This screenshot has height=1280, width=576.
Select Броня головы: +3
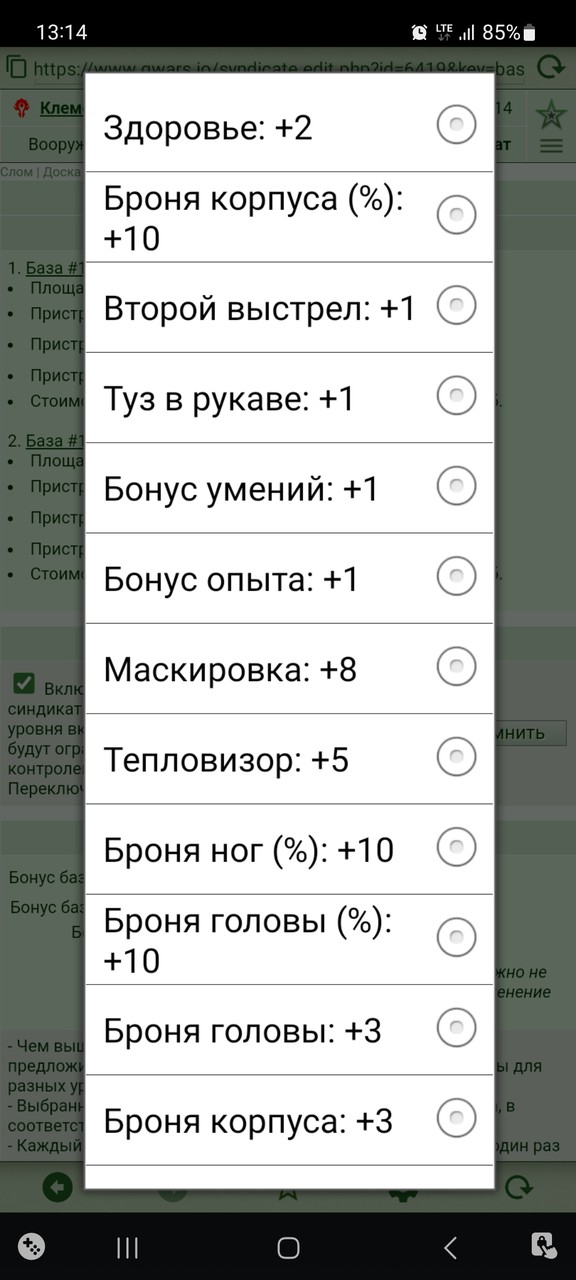coord(289,1030)
